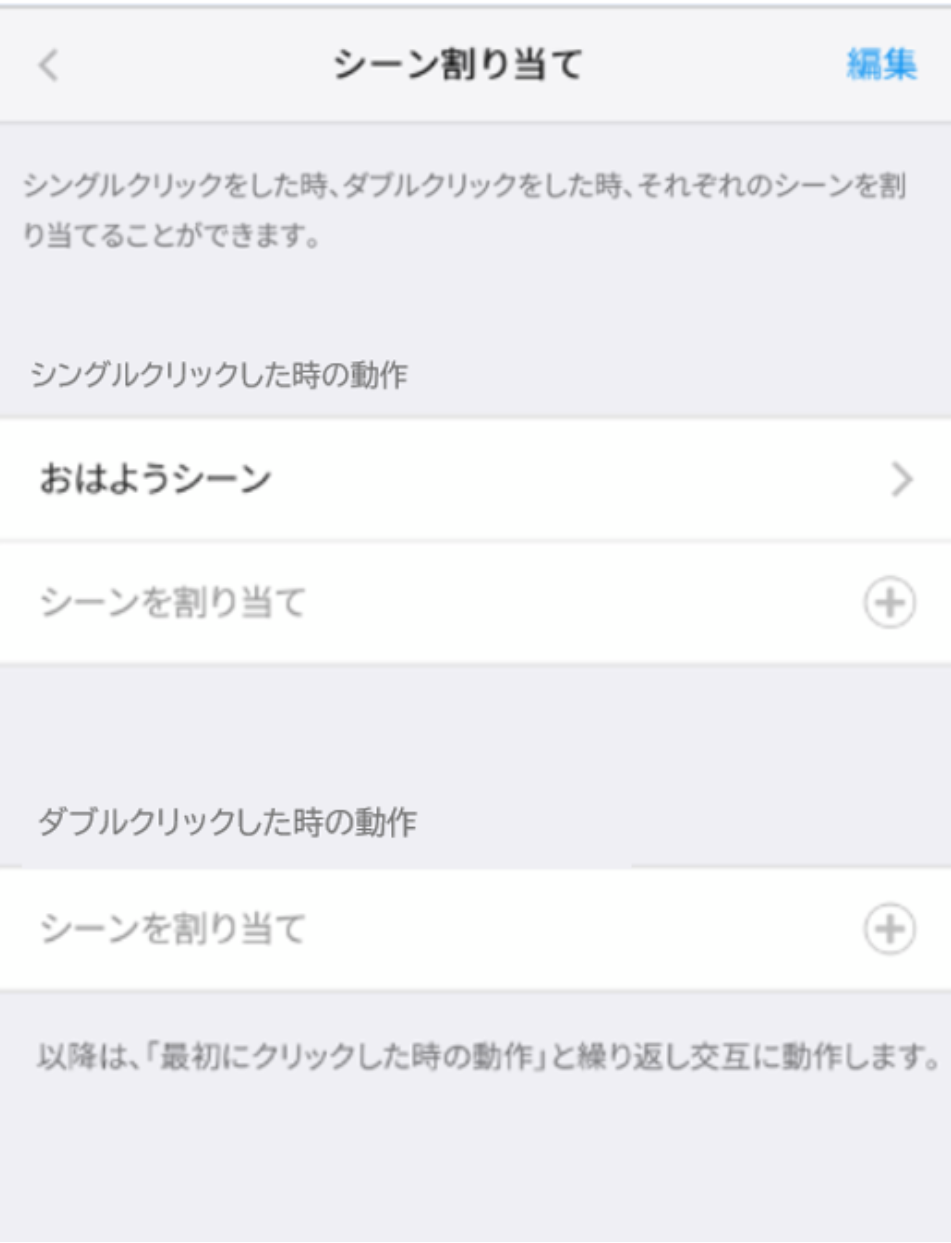Go back using the header arrow
This screenshot has height=1243, width=951.
click(48, 66)
